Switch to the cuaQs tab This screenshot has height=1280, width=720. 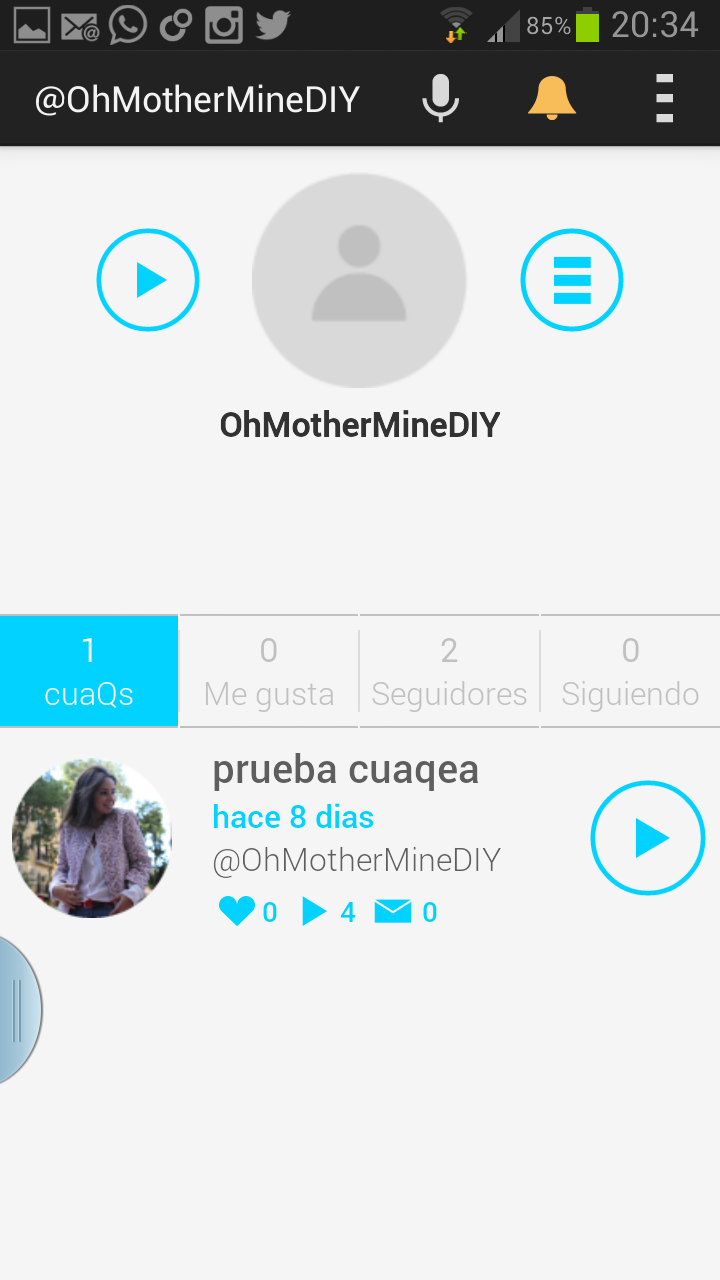coord(89,671)
